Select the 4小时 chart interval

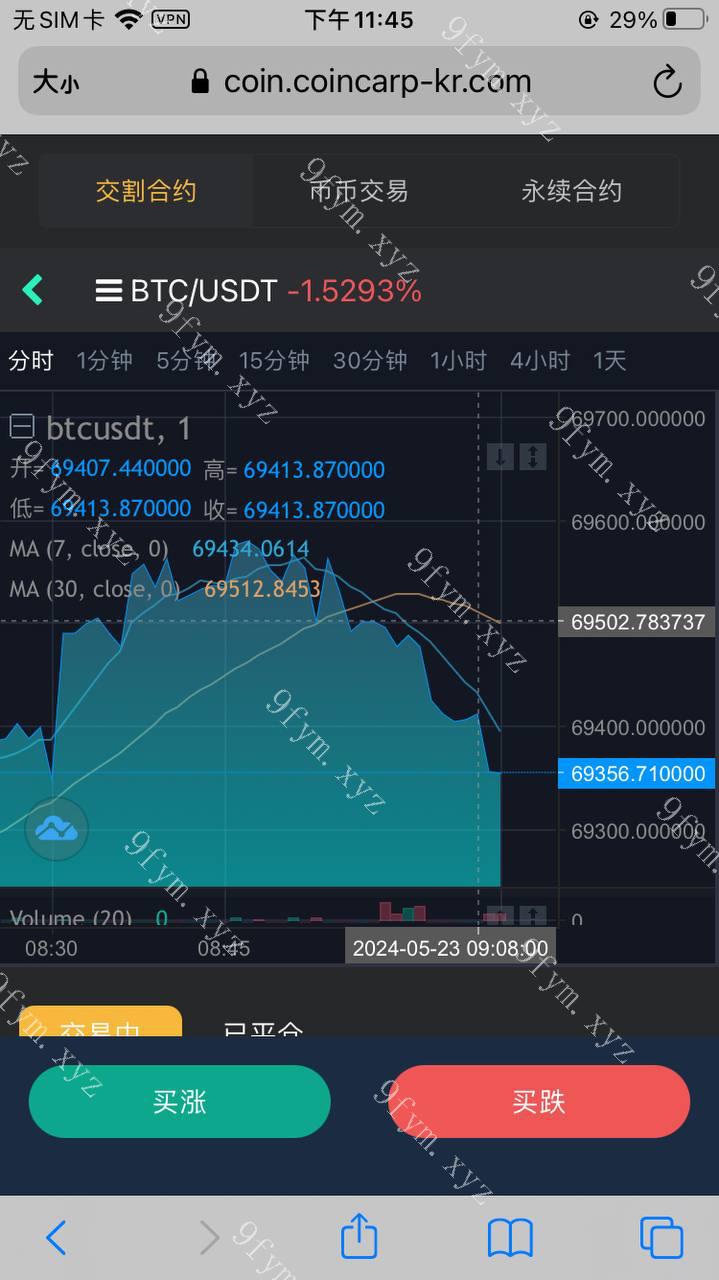pos(540,361)
